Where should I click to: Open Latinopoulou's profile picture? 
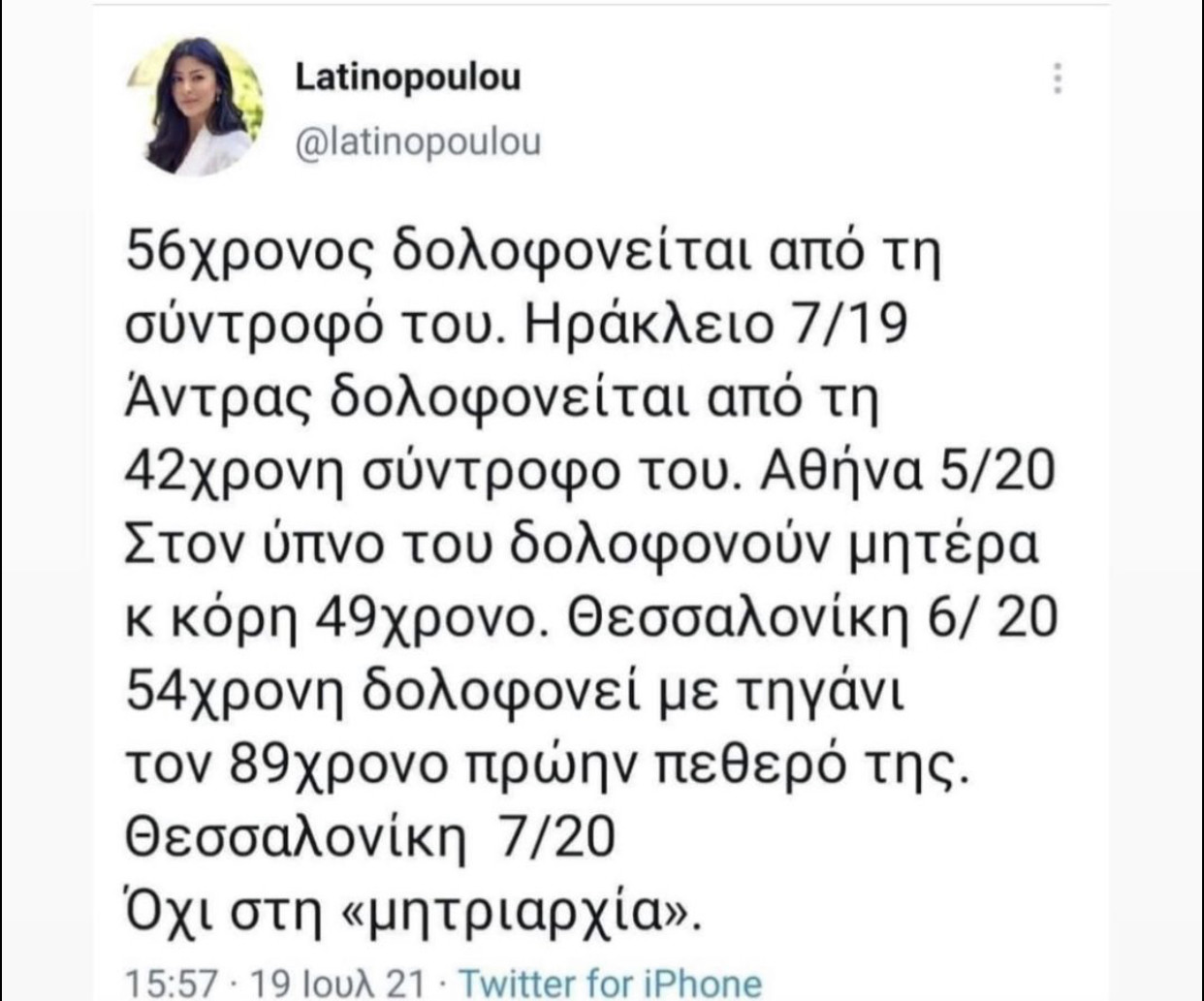coord(198,107)
